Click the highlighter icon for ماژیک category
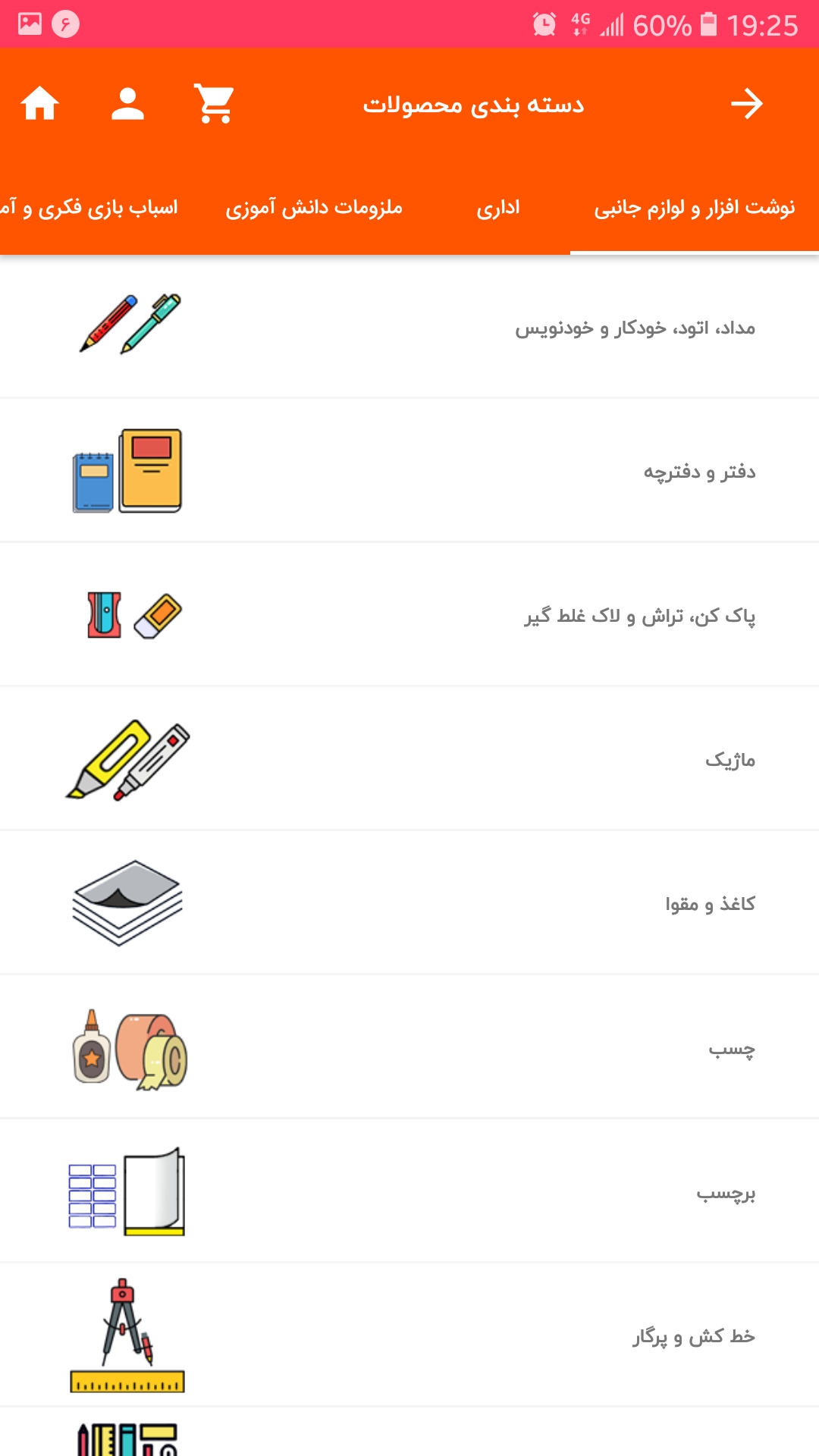 click(127, 758)
